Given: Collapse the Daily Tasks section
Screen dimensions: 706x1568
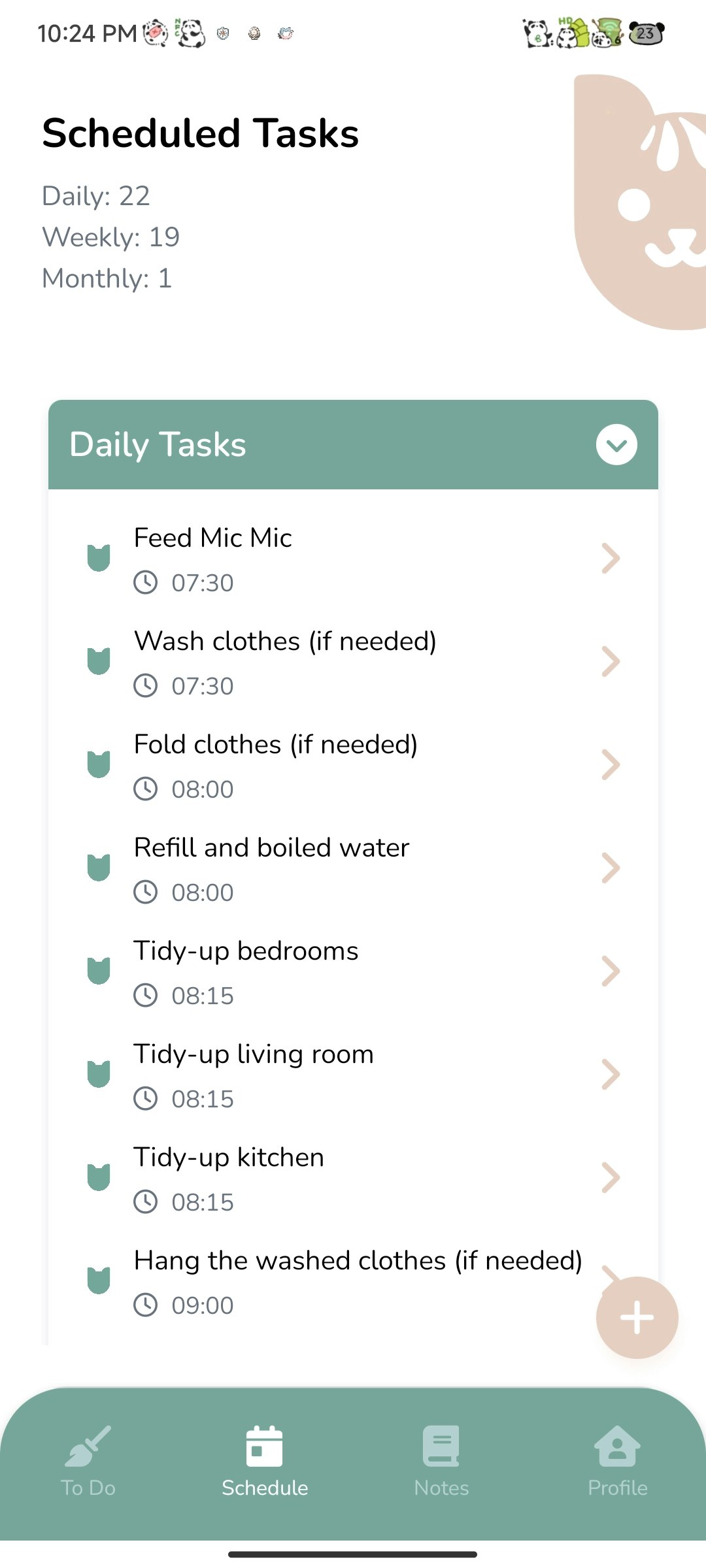Looking at the screenshot, I should pos(616,445).
